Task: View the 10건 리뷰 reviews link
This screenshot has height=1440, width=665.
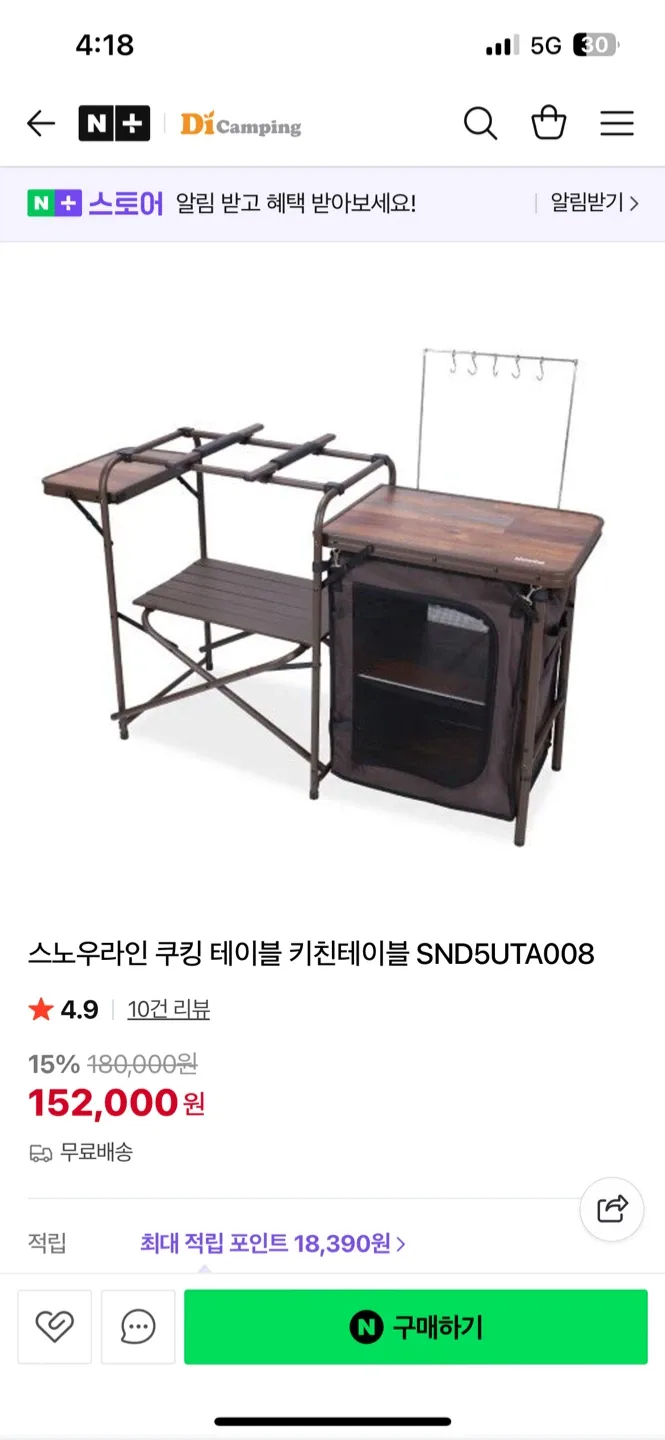Action: (168, 1010)
